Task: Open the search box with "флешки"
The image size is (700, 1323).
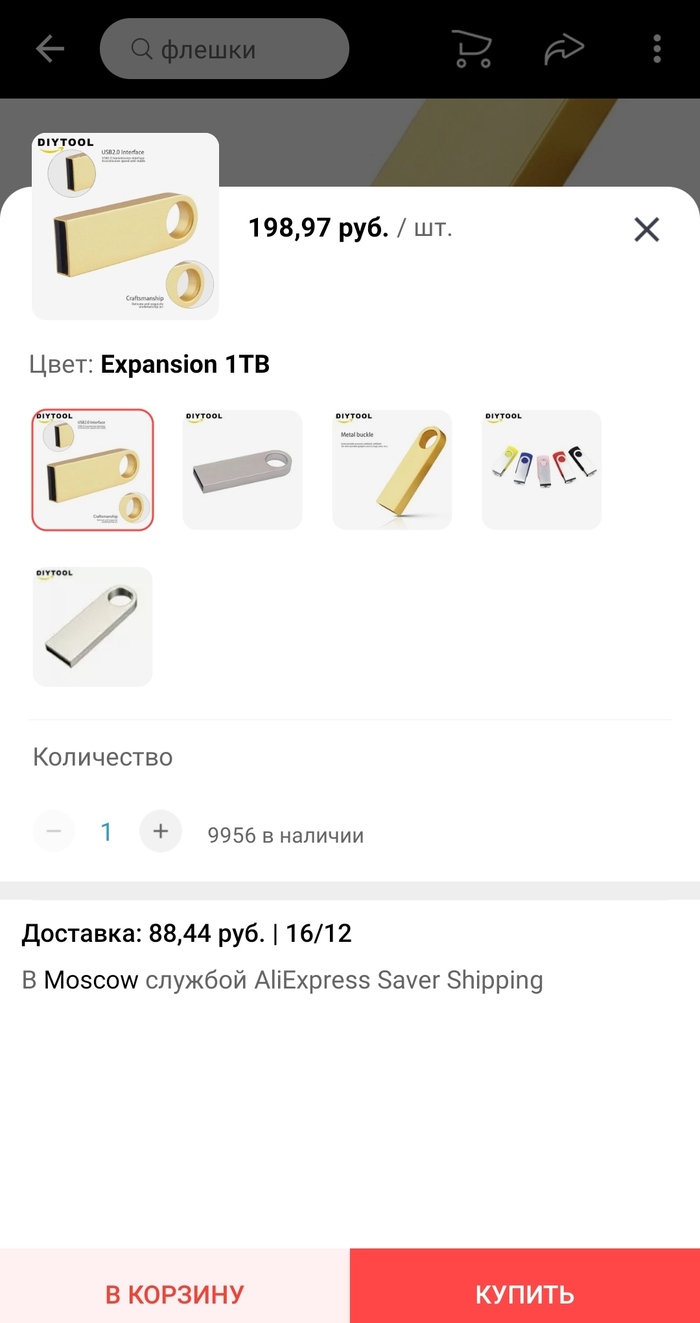Action: pyautogui.click(x=224, y=49)
